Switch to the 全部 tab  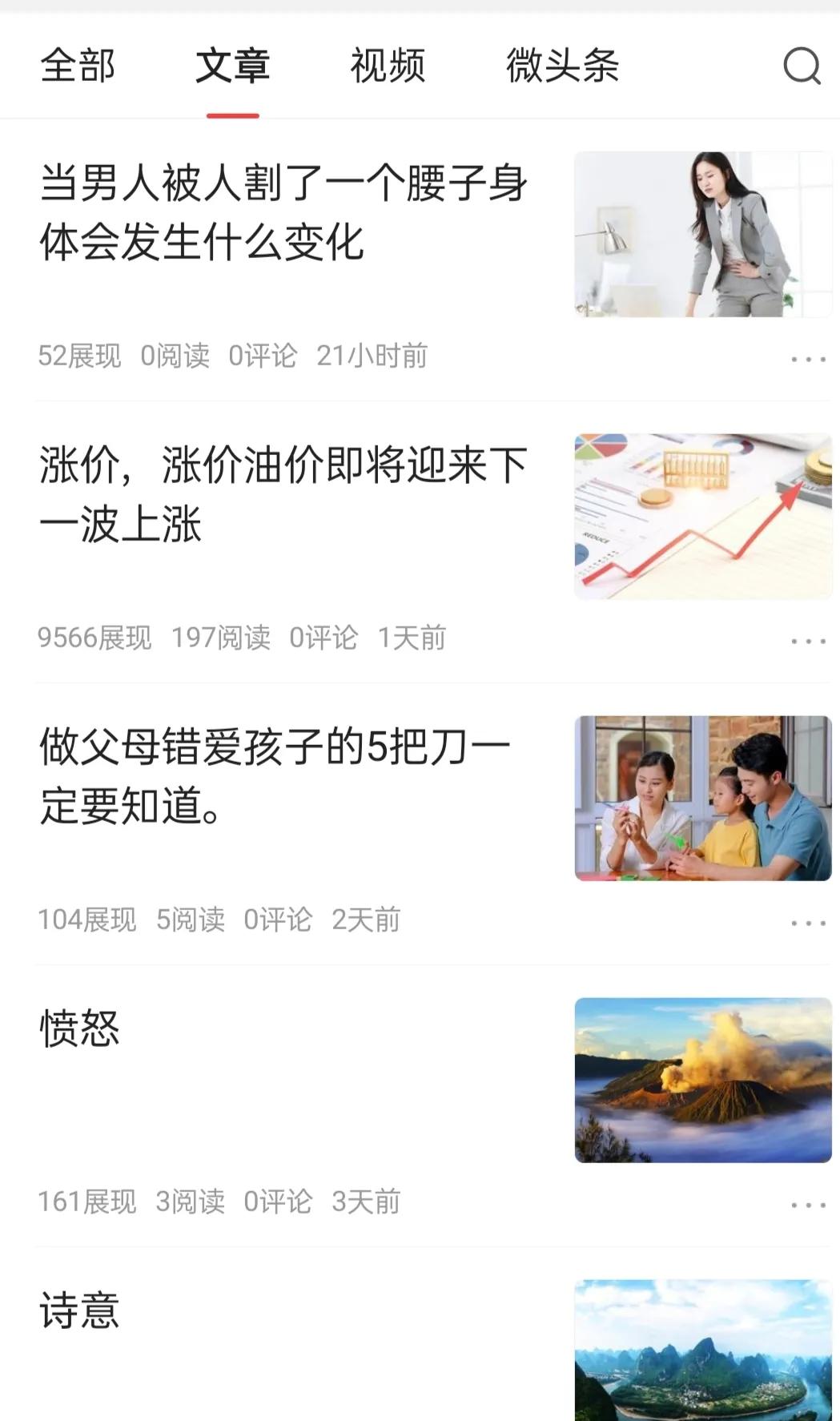pos(78,66)
